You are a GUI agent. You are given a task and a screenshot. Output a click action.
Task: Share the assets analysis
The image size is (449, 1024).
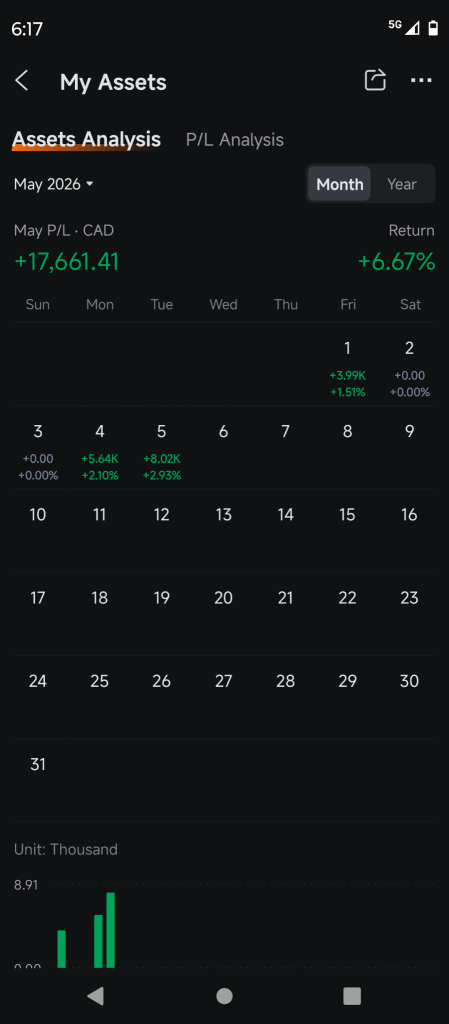[x=375, y=80]
